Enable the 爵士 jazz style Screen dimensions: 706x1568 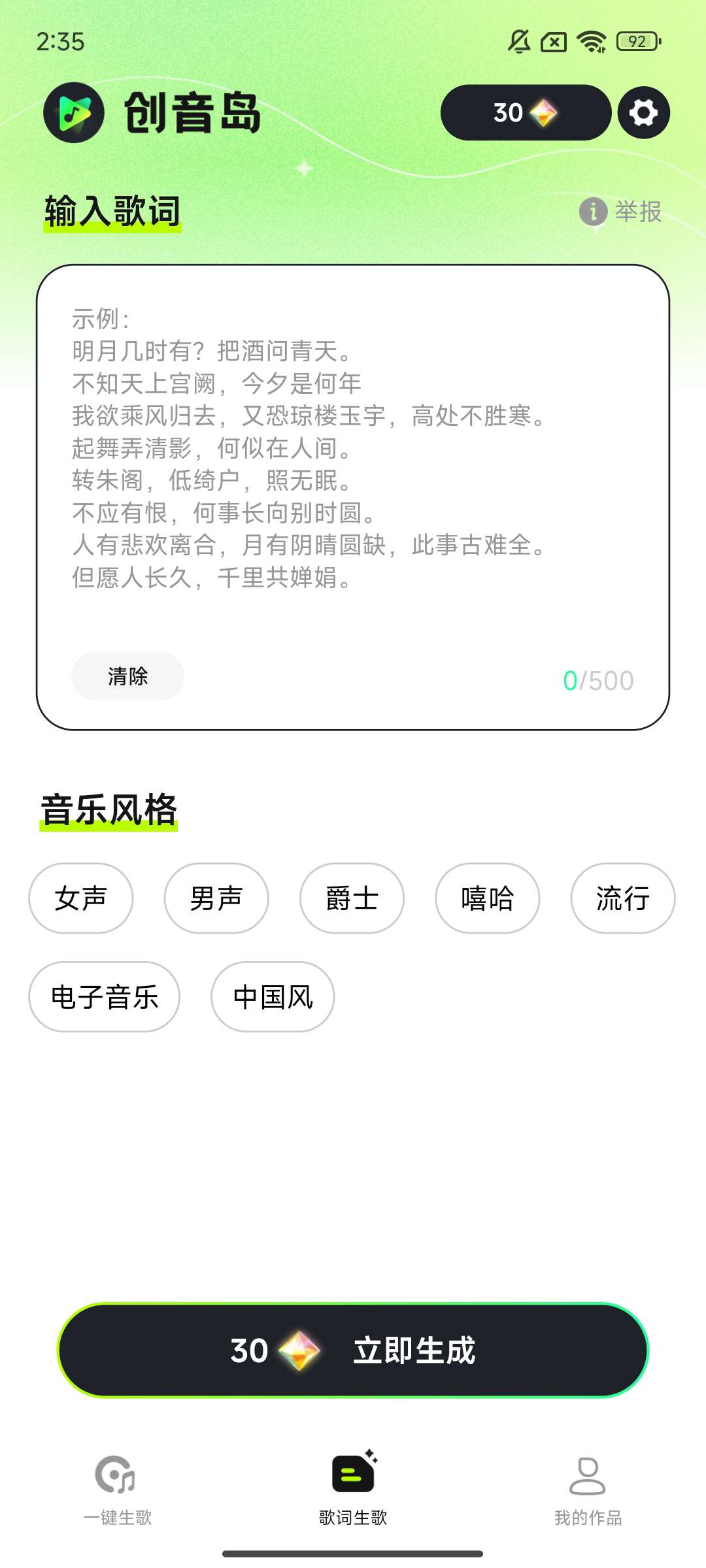click(352, 898)
